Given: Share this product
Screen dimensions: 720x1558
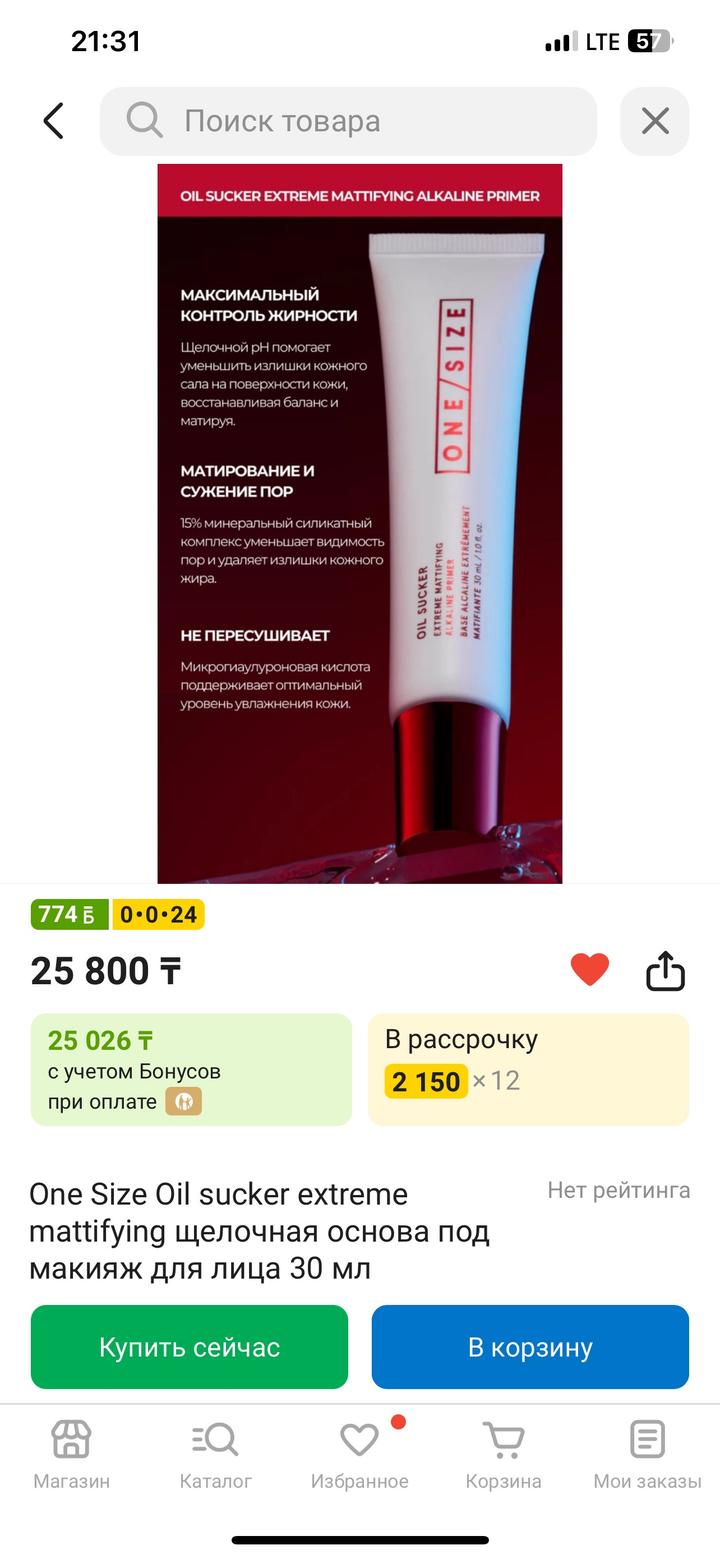Looking at the screenshot, I should [x=665, y=970].
